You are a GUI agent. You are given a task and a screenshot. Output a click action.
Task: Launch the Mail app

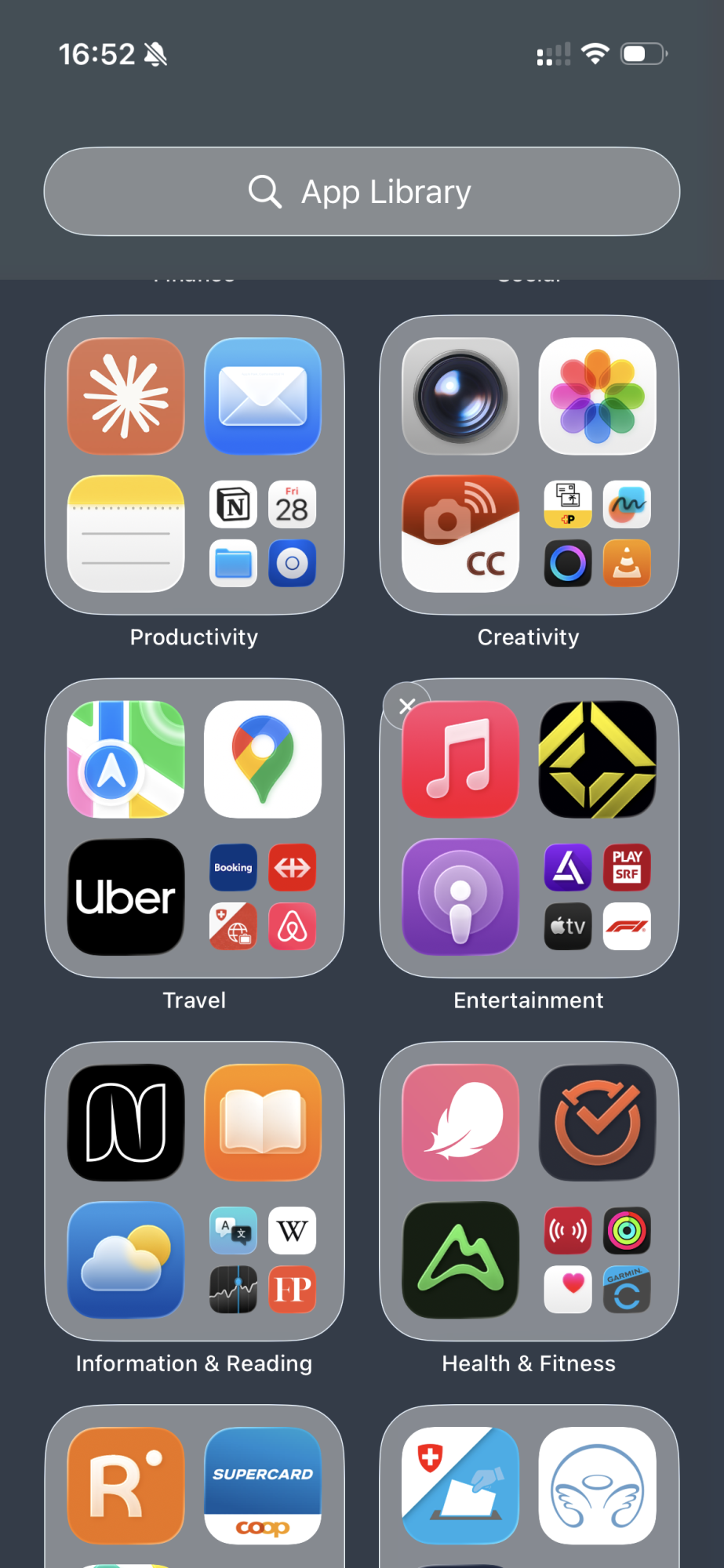263,396
